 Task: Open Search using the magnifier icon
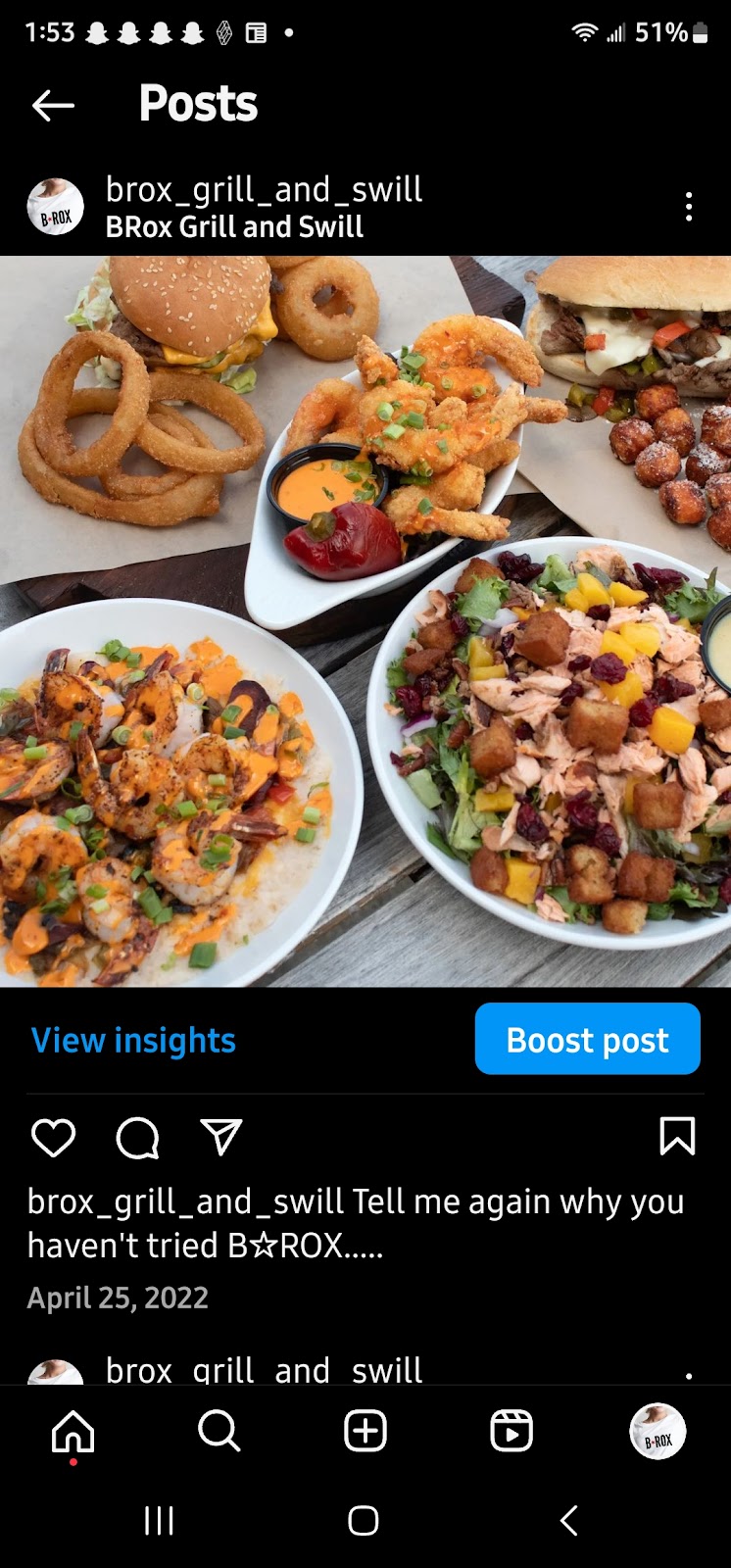point(219,1432)
